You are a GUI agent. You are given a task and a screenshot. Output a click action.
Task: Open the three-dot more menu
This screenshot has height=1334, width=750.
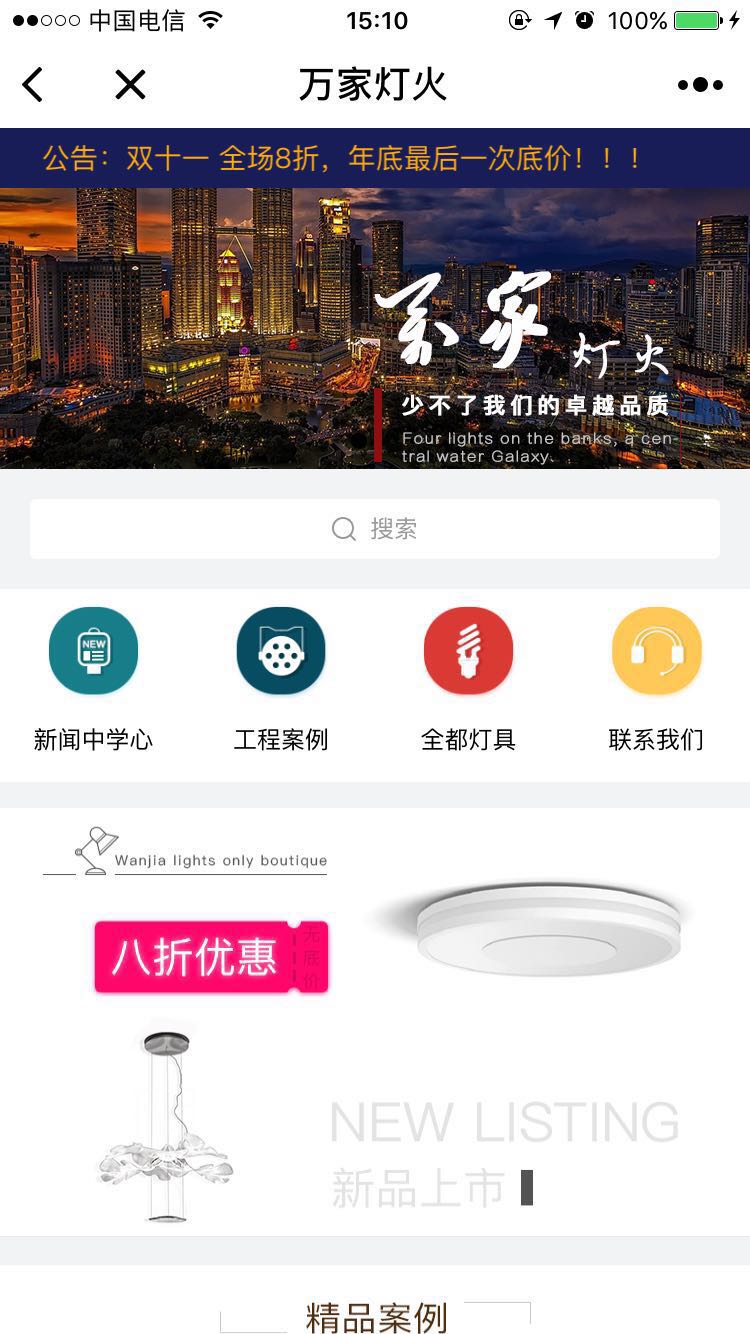tap(700, 85)
